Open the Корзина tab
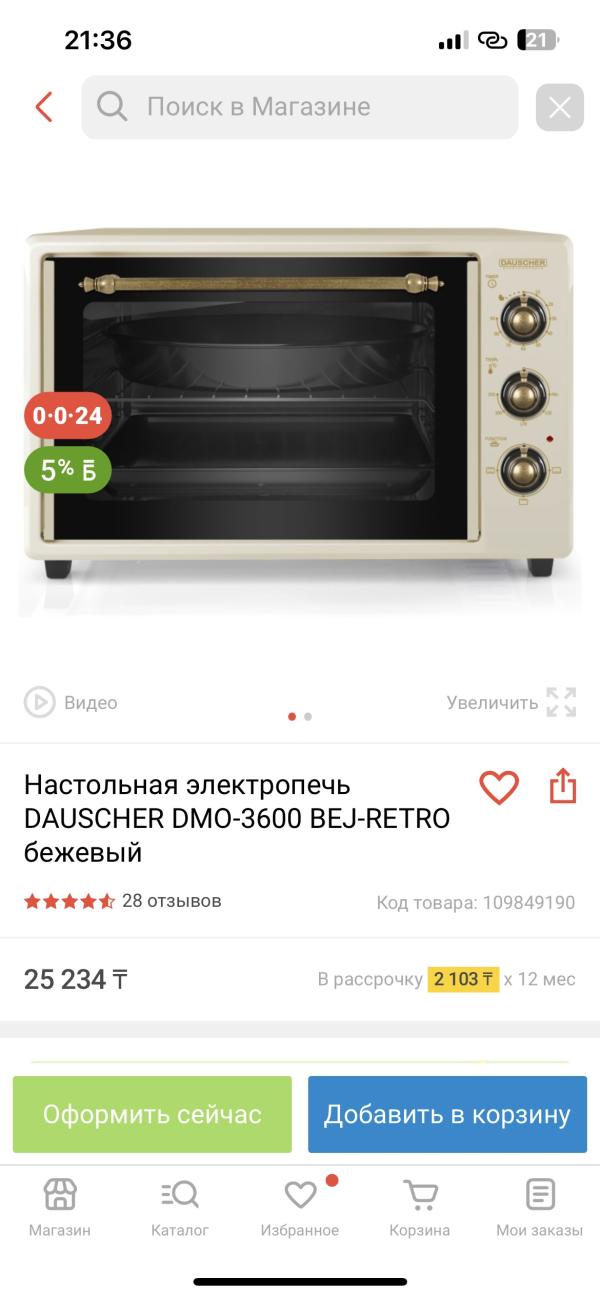The height and width of the screenshot is (1297, 600). click(420, 1207)
